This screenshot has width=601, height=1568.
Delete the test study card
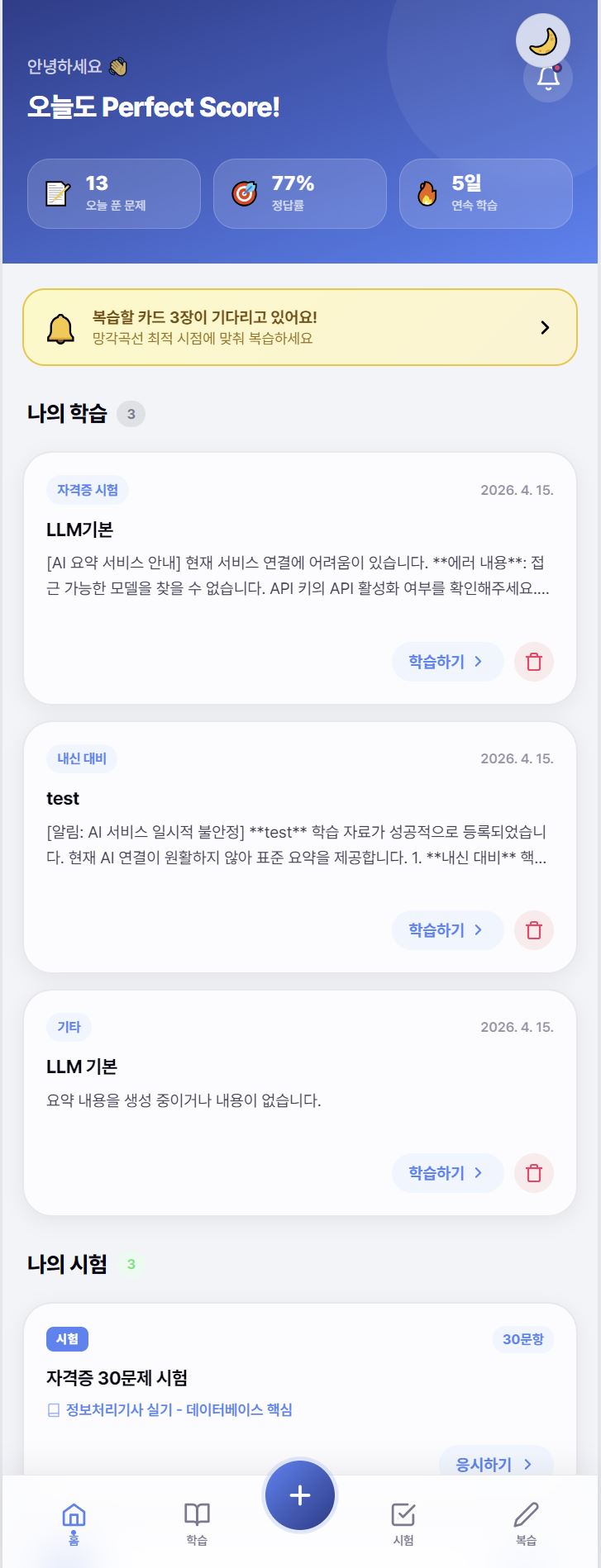click(x=534, y=930)
